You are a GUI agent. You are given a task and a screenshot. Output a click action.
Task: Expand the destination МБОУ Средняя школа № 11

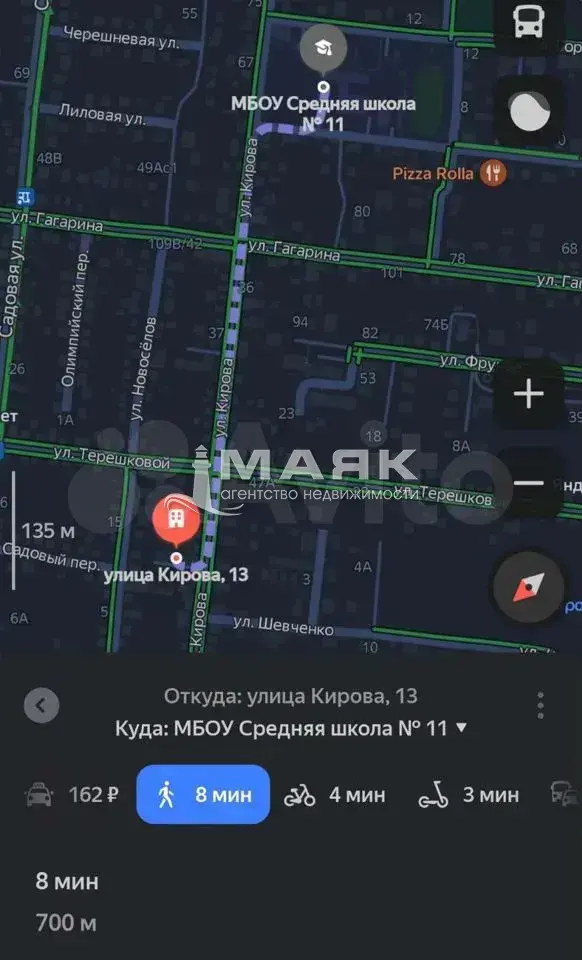tap(291, 728)
